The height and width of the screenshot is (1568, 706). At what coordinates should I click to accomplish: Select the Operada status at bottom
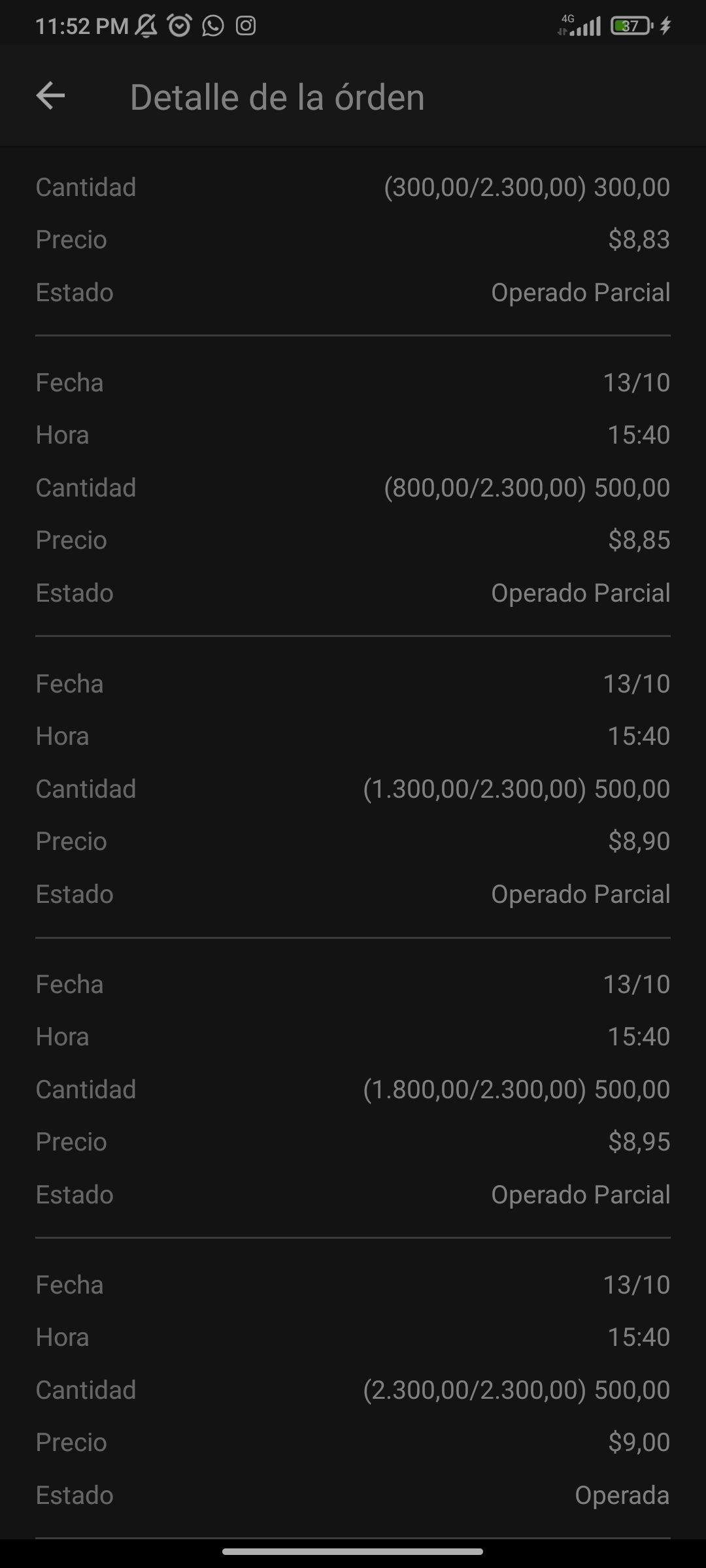coord(621,1495)
